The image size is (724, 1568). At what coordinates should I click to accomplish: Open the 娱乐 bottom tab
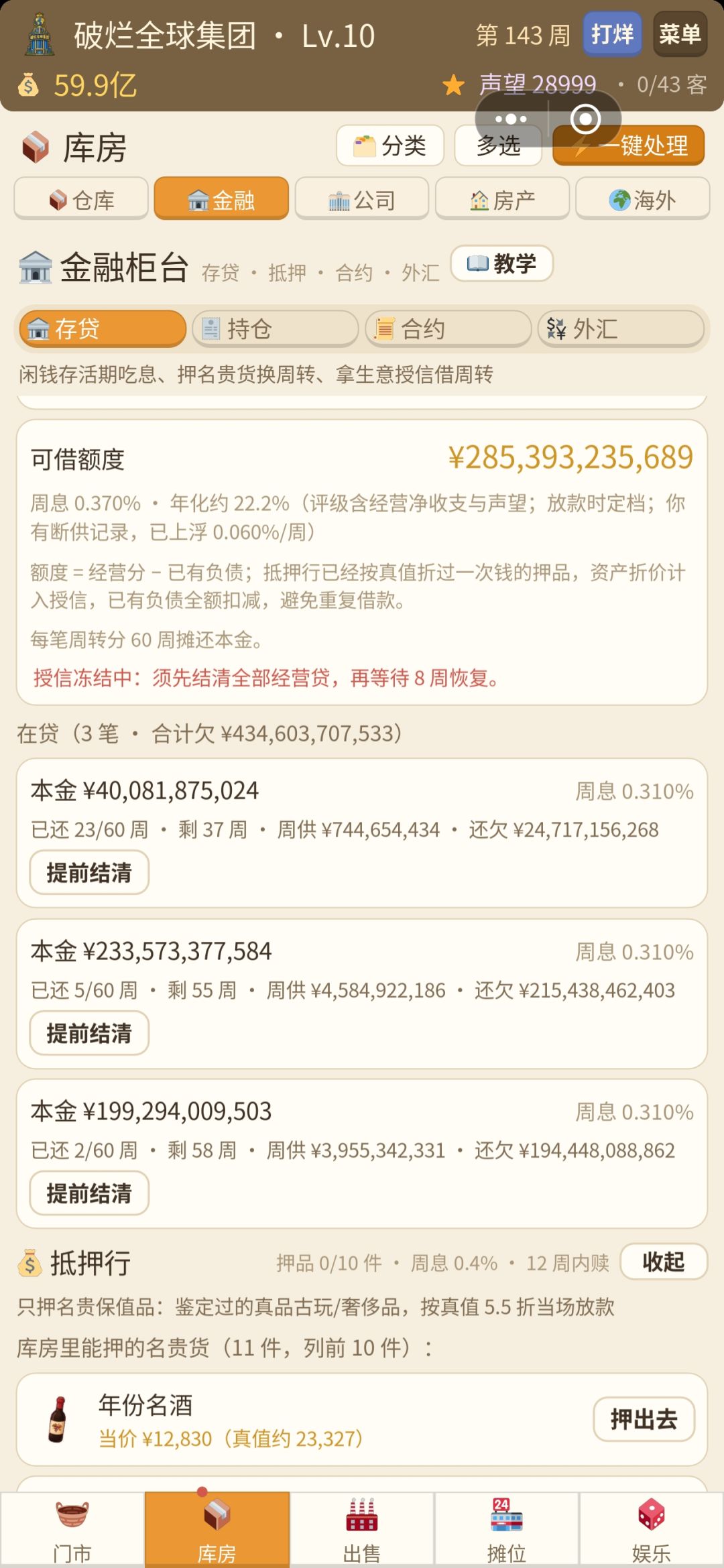(x=652, y=1530)
